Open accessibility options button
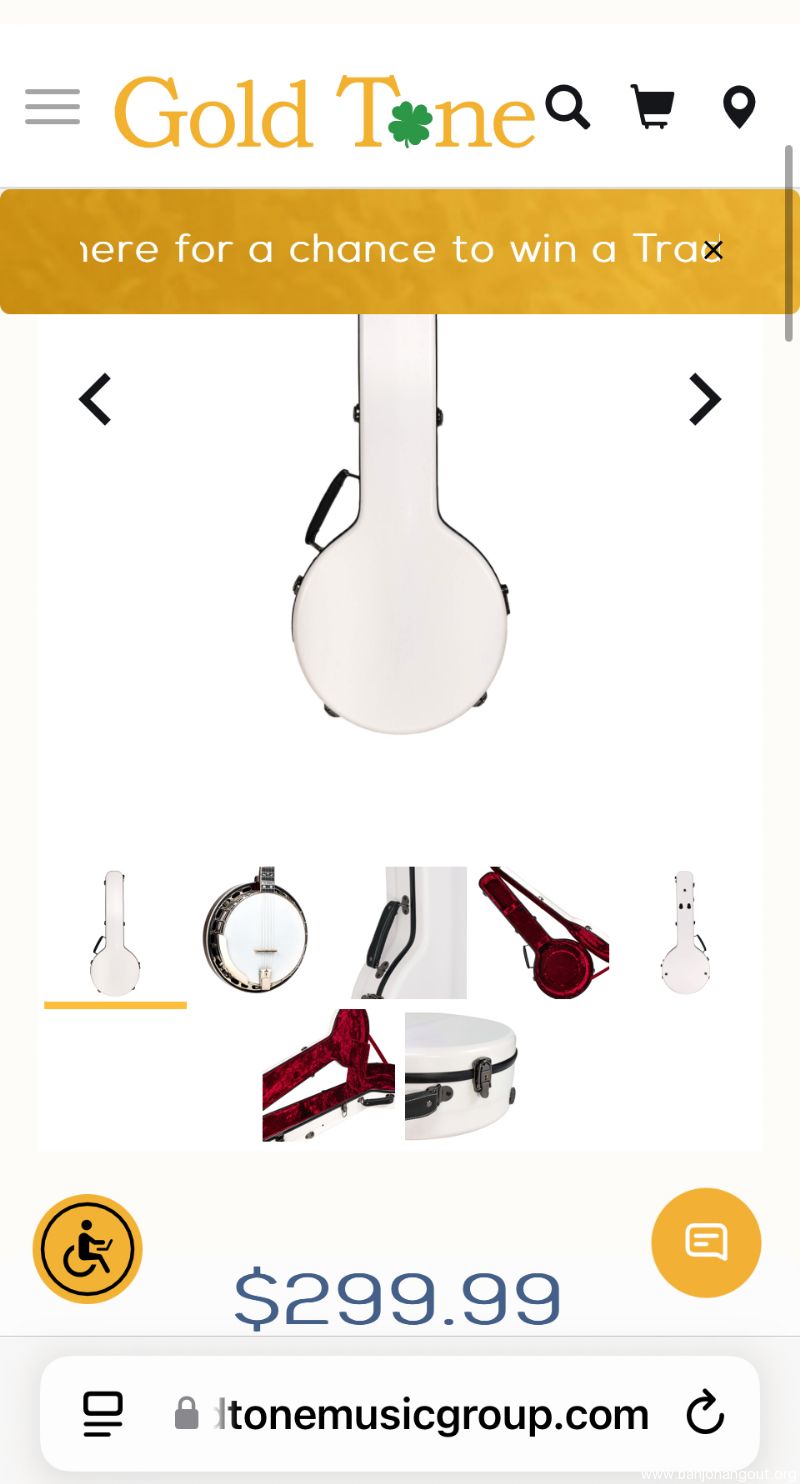The height and width of the screenshot is (1484, 800). [88, 1249]
